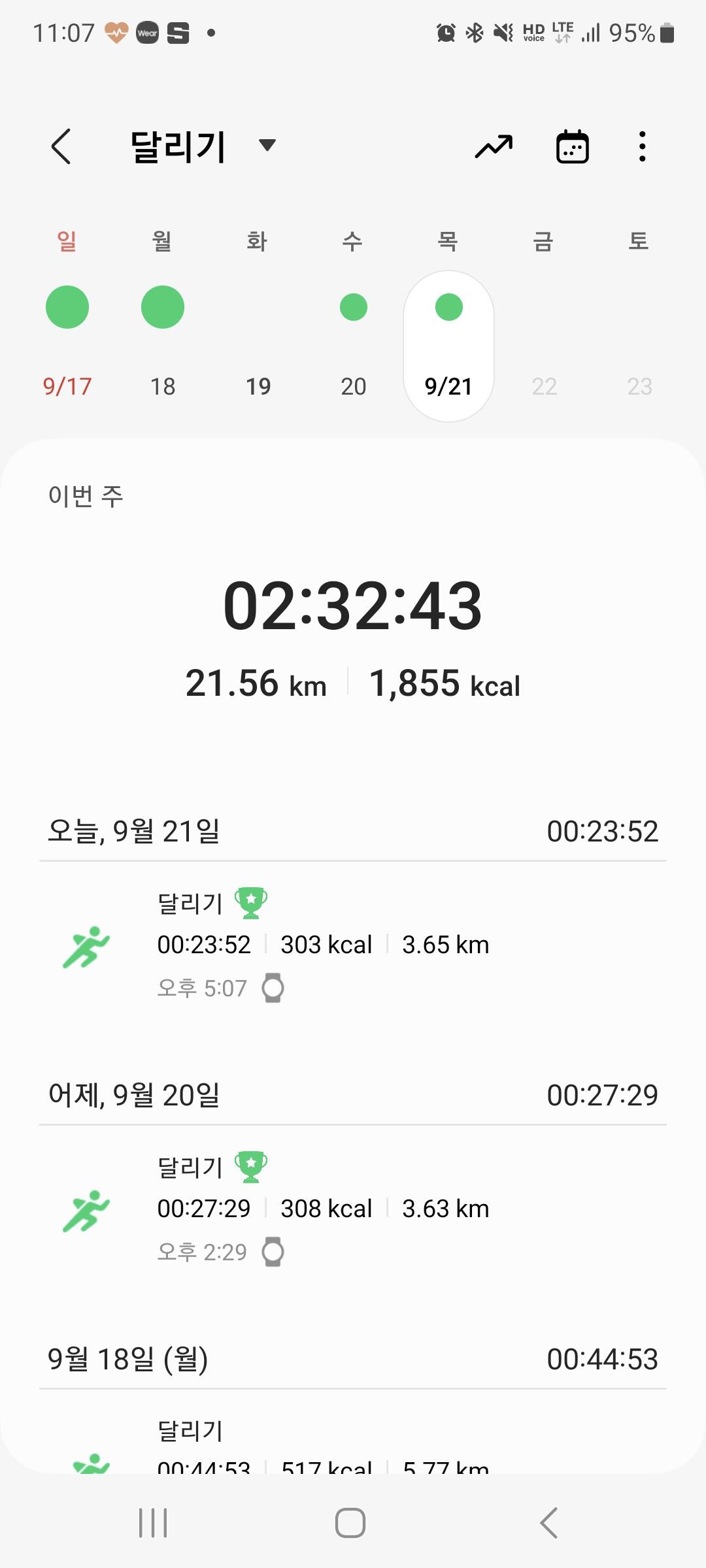Open today's 3.65 km run record

(x=353, y=945)
